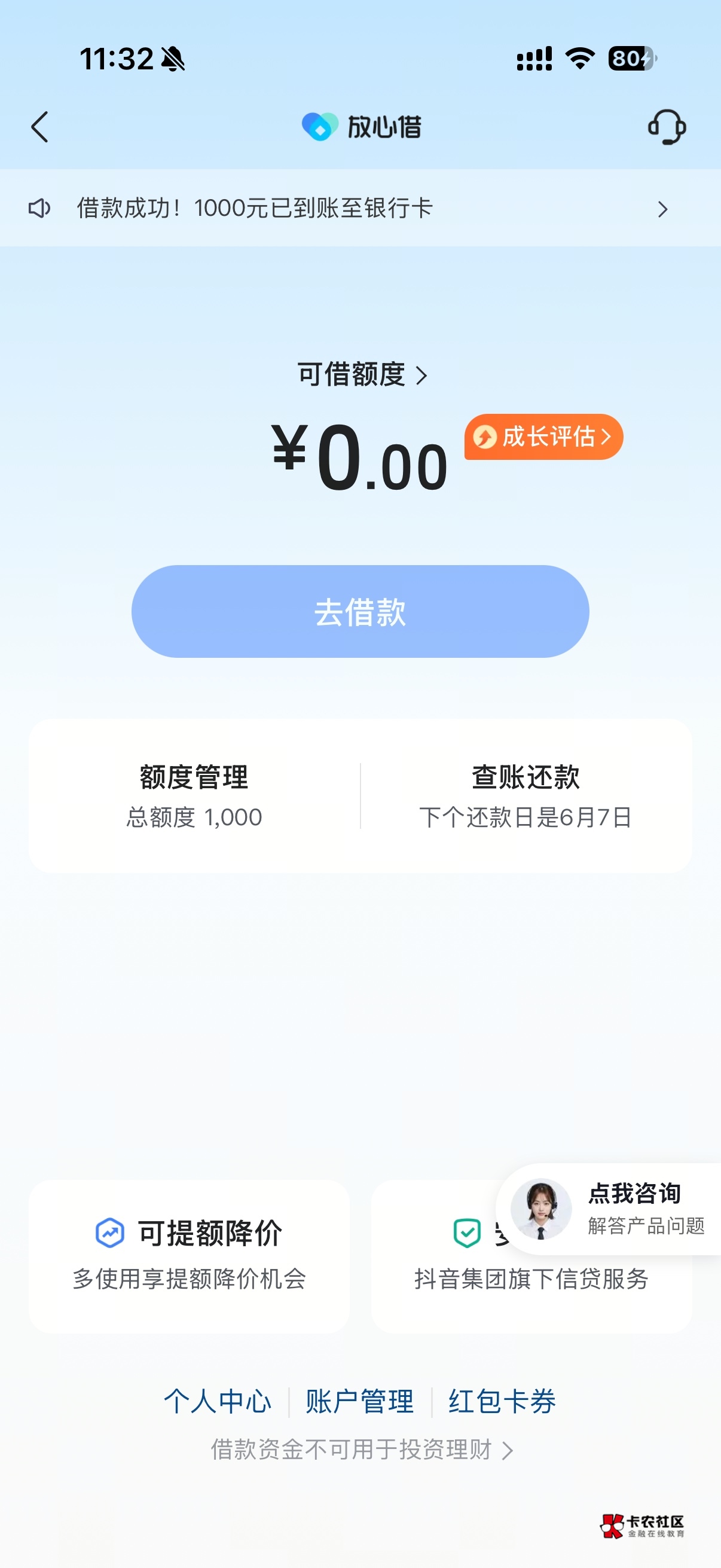Tap the 成长评估 badge
The width and height of the screenshot is (721, 1568).
pos(543,437)
